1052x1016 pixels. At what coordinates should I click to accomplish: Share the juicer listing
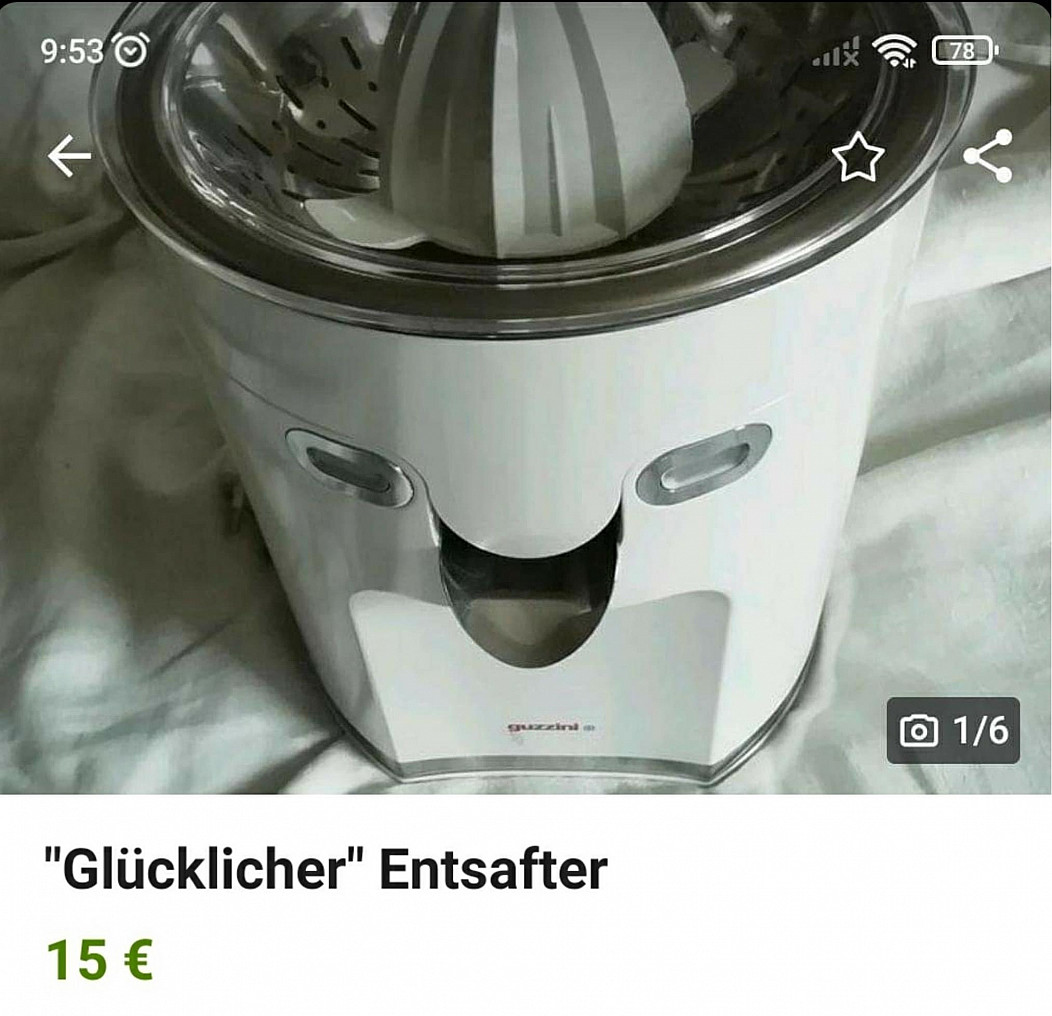[x=987, y=156]
